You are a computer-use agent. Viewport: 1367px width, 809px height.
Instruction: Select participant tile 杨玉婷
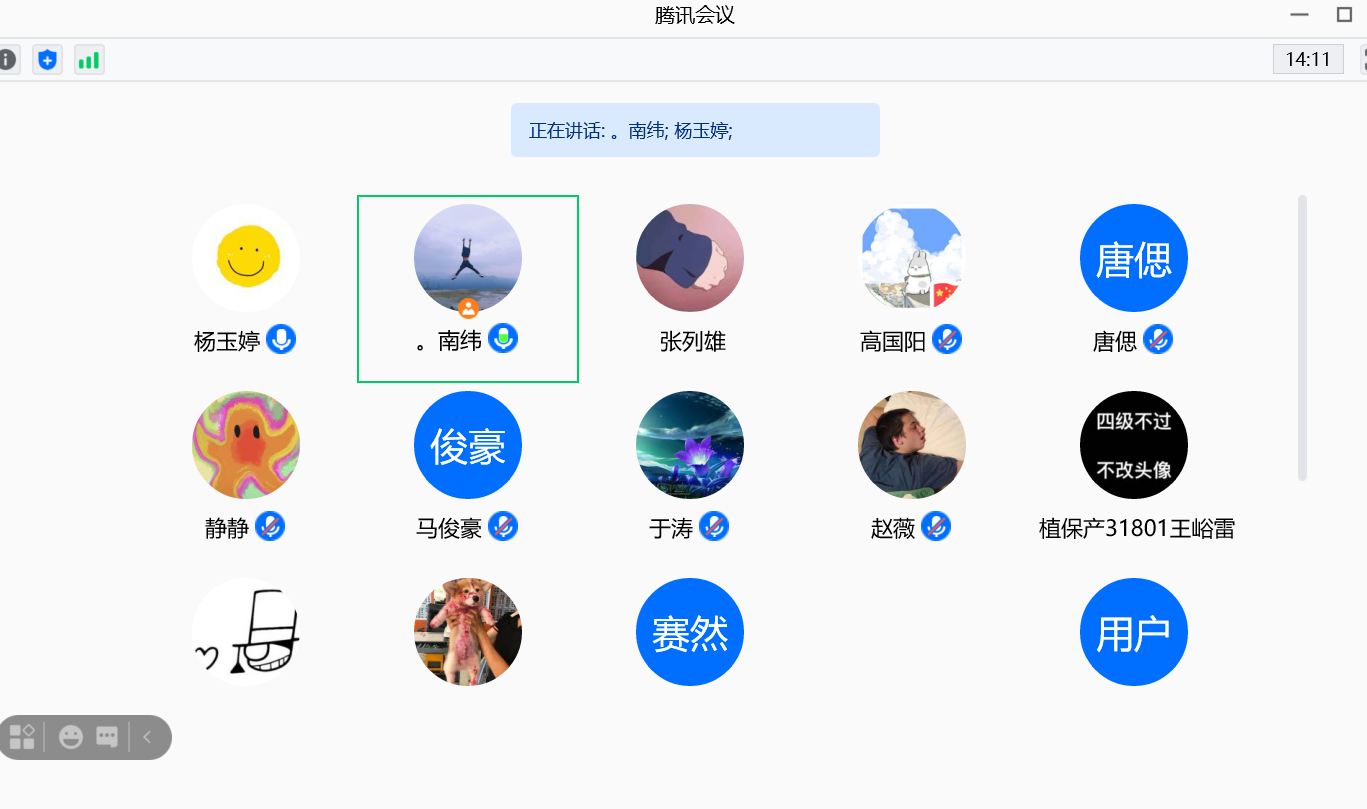click(246, 258)
